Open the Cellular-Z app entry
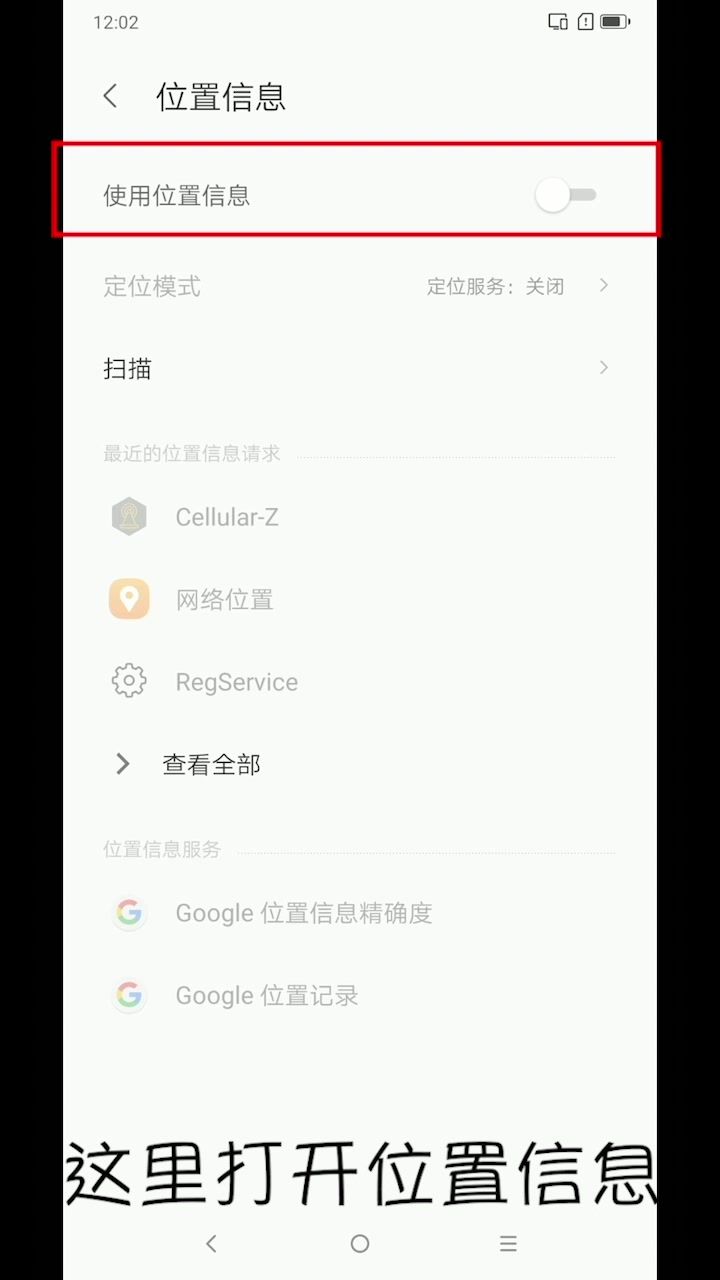The image size is (720, 1280). 227,517
